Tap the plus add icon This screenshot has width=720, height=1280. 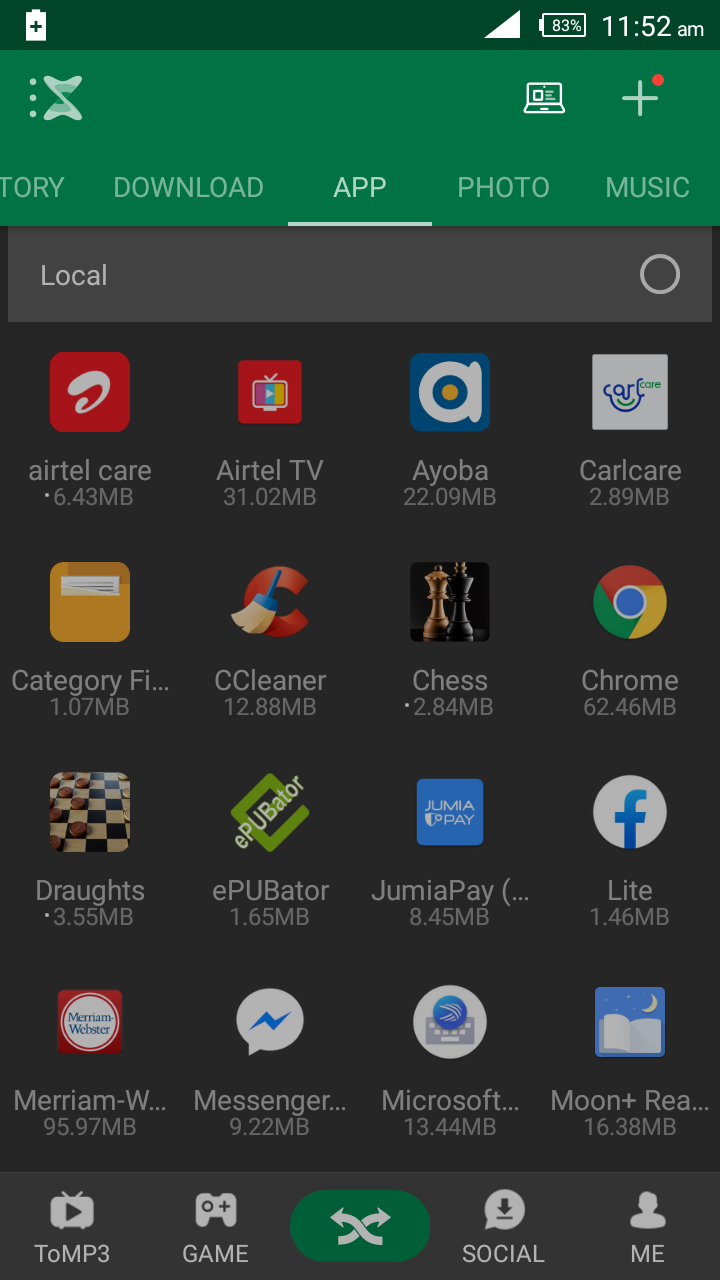(x=640, y=98)
